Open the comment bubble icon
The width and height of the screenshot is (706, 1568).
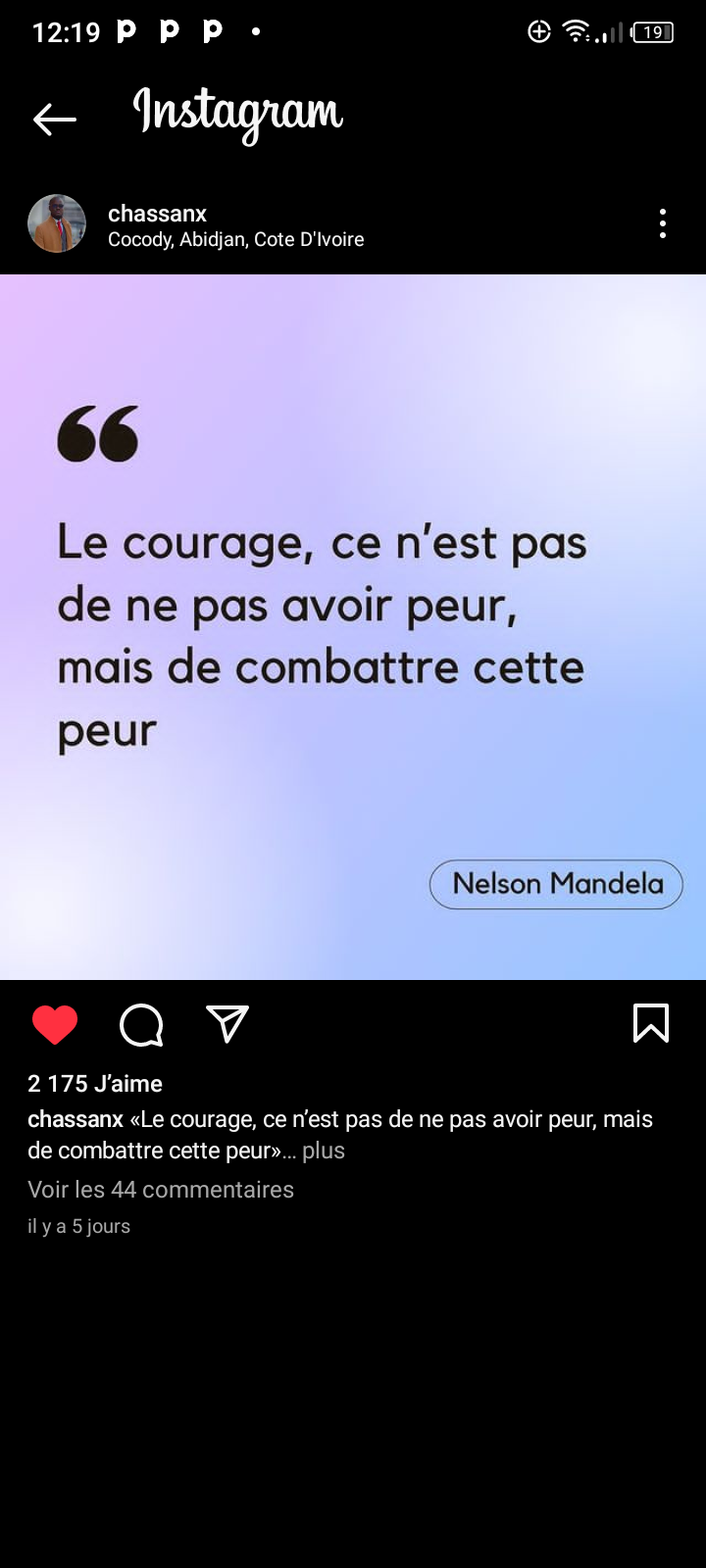click(x=141, y=1024)
